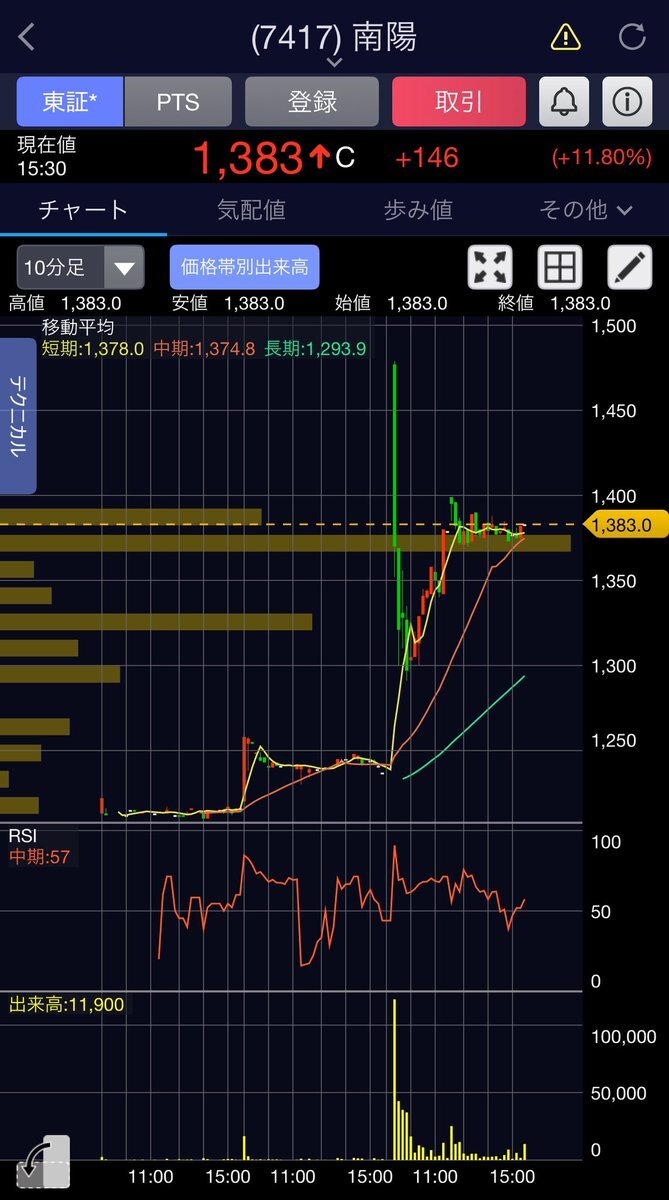Go back using the top-left arrow
669x1200 pixels.
tap(27, 37)
